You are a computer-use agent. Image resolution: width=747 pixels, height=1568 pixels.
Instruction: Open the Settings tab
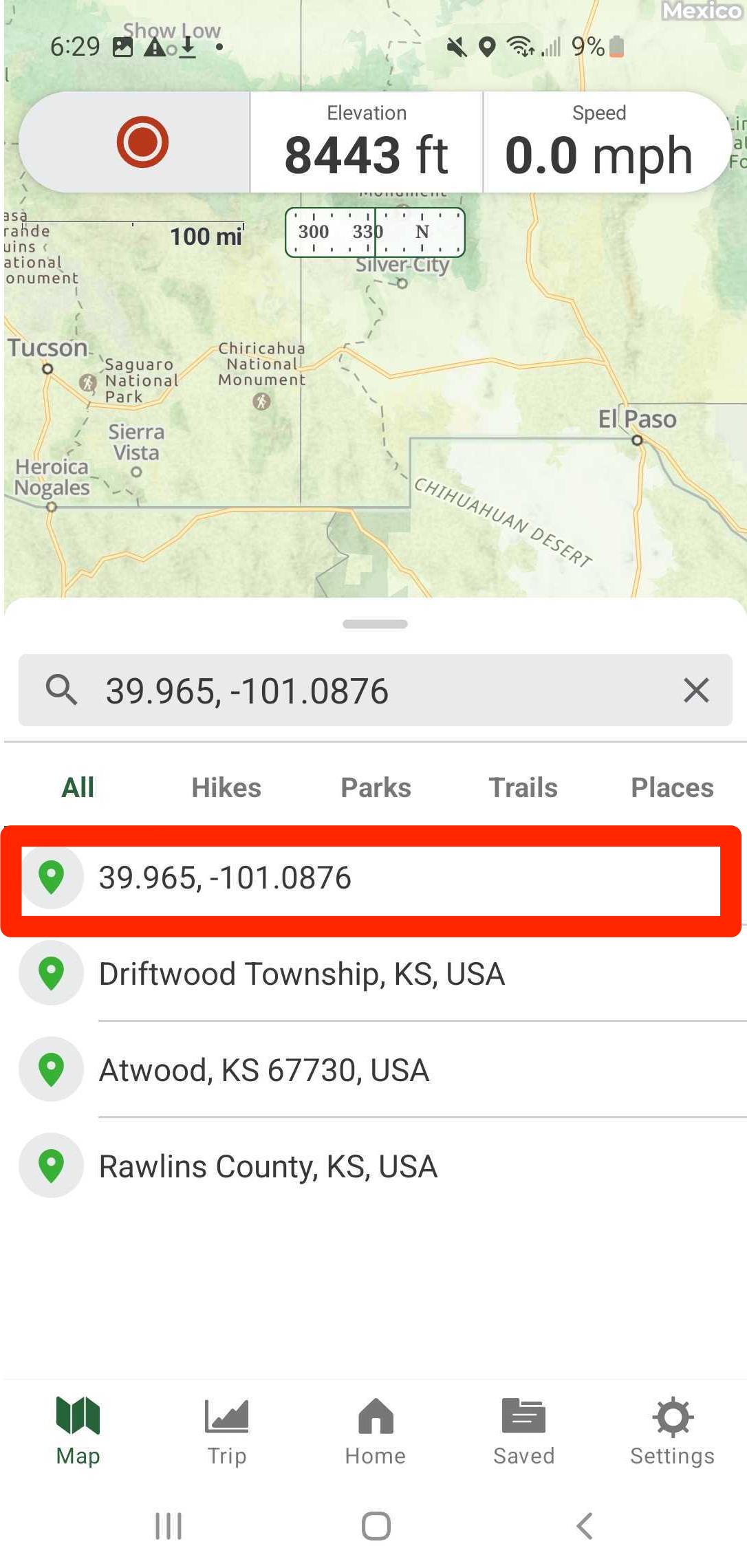(672, 1431)
